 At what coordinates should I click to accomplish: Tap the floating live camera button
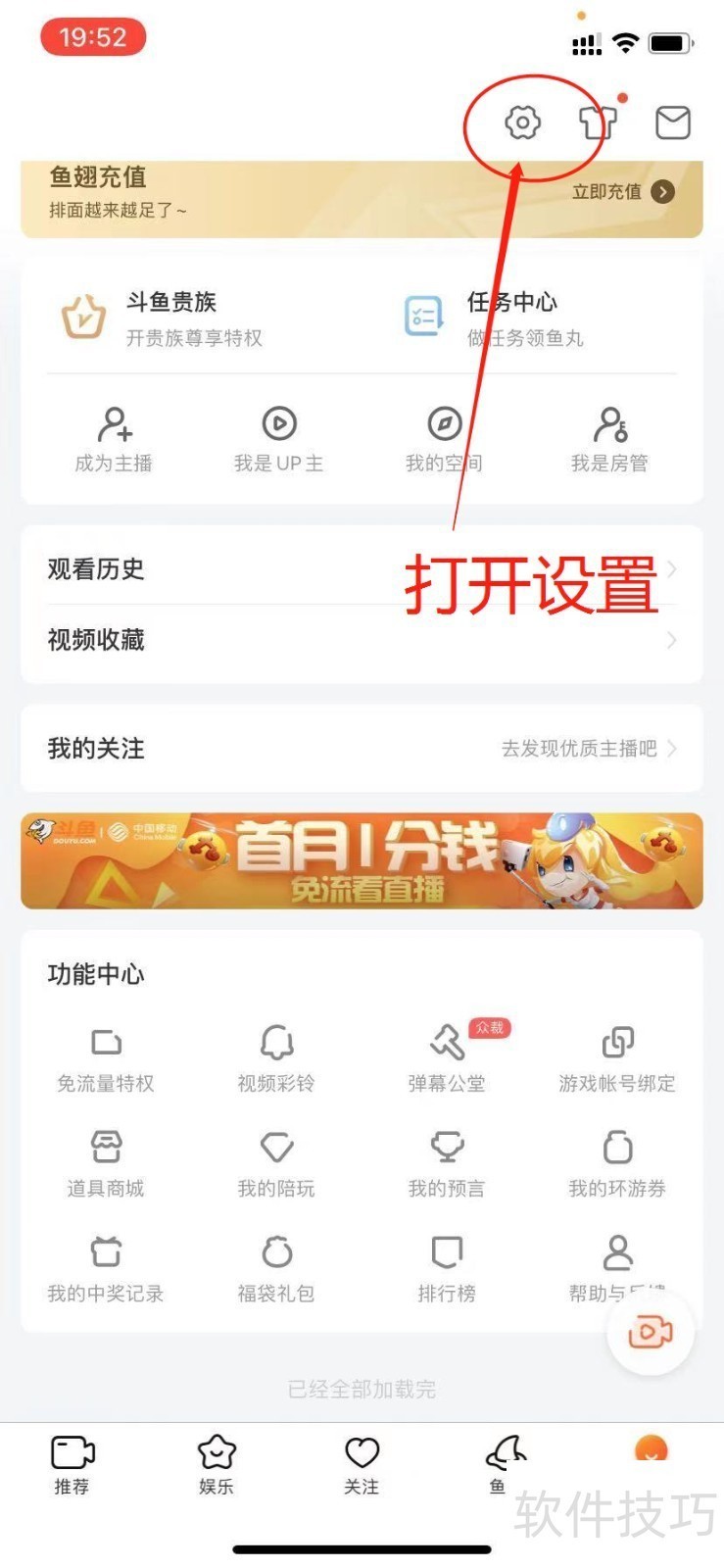coord(650,1331)
